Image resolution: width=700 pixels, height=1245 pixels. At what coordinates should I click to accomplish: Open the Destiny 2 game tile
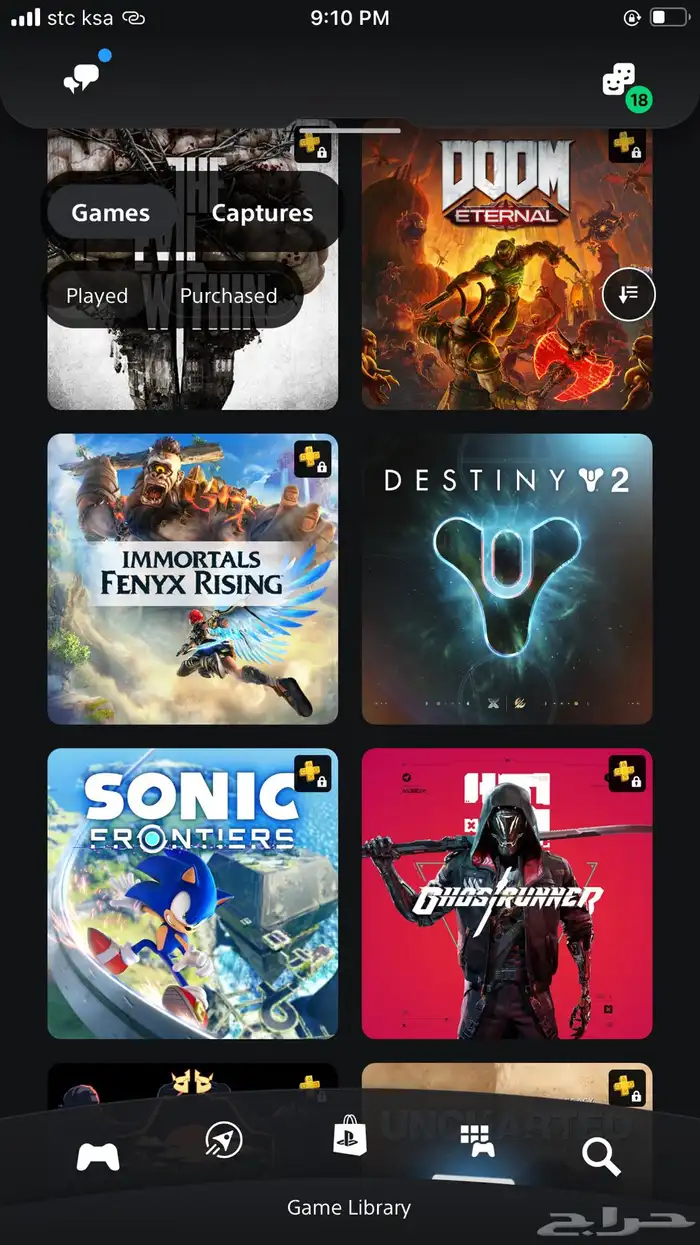coord(506,578)
